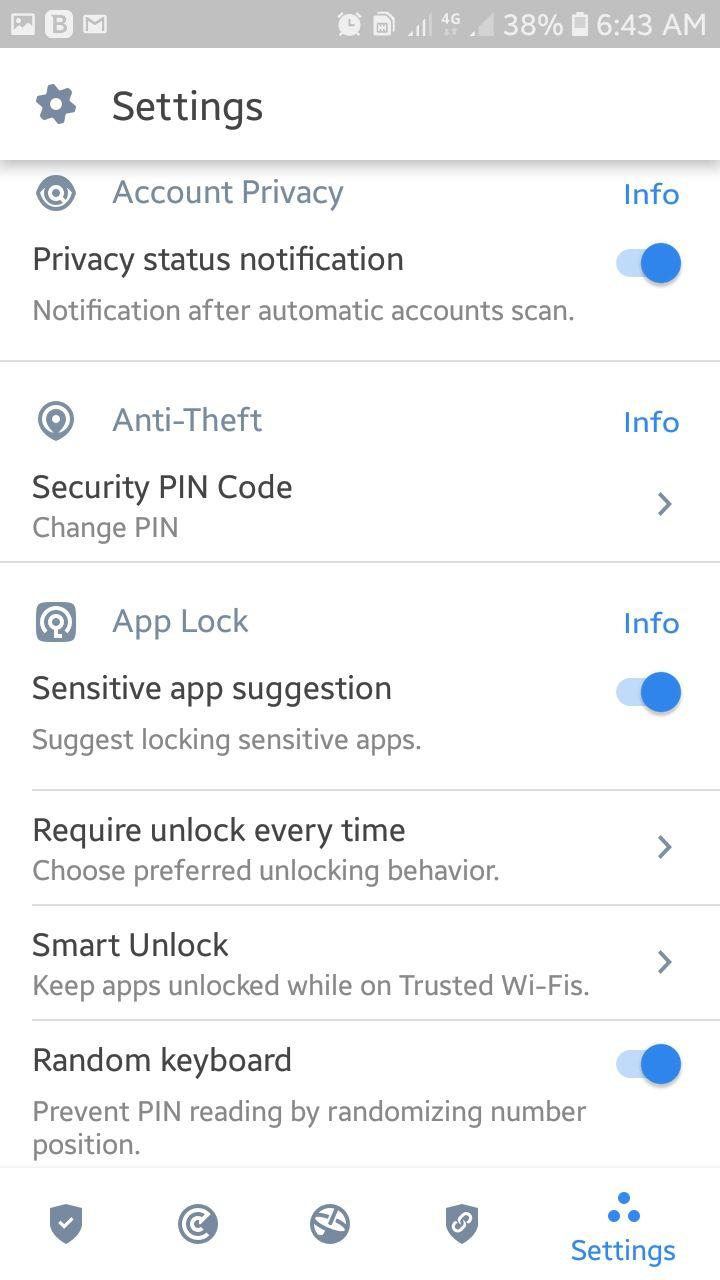Viewport: 720px width, 1280px height.
Task: Switch to the shield checkmark tab
Action: (66, 1224)
